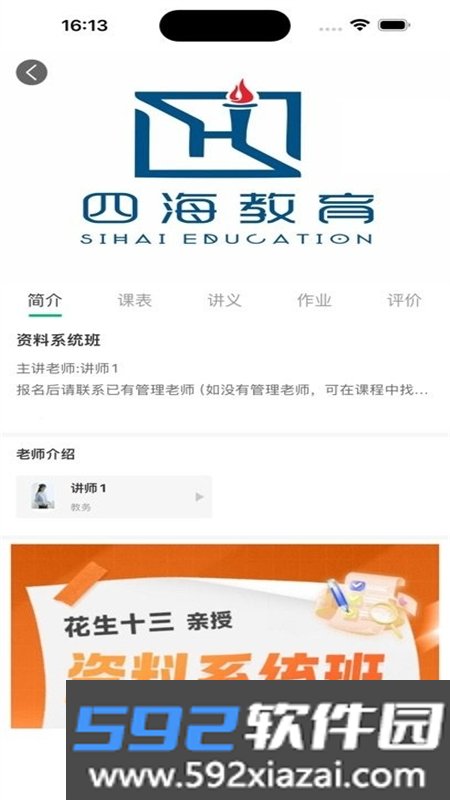Open the 讲义 tab
Viewport: 450px width, 800px height.
point(224,300)
